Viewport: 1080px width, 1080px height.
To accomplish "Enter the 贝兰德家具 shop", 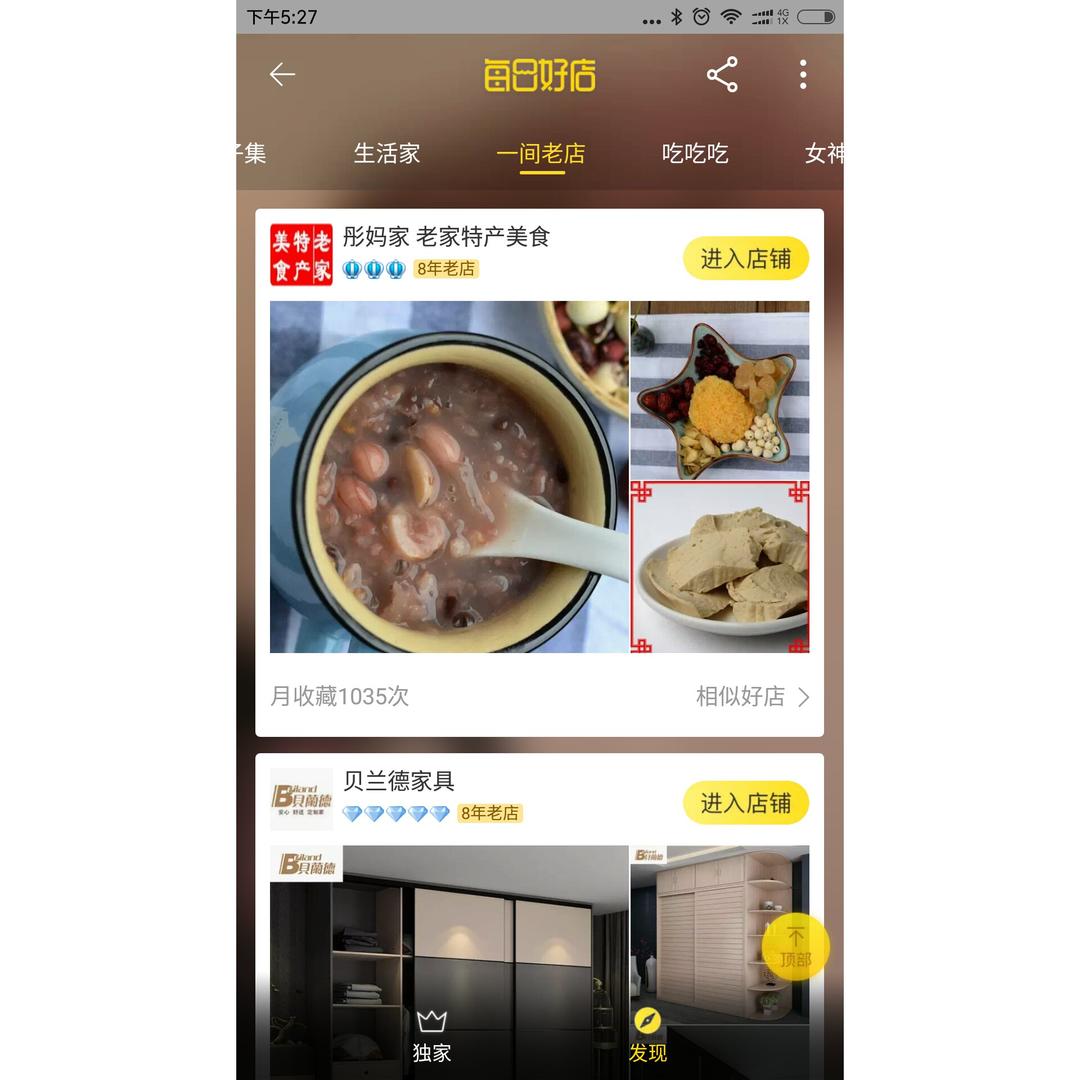I will [x=746, y=803].
